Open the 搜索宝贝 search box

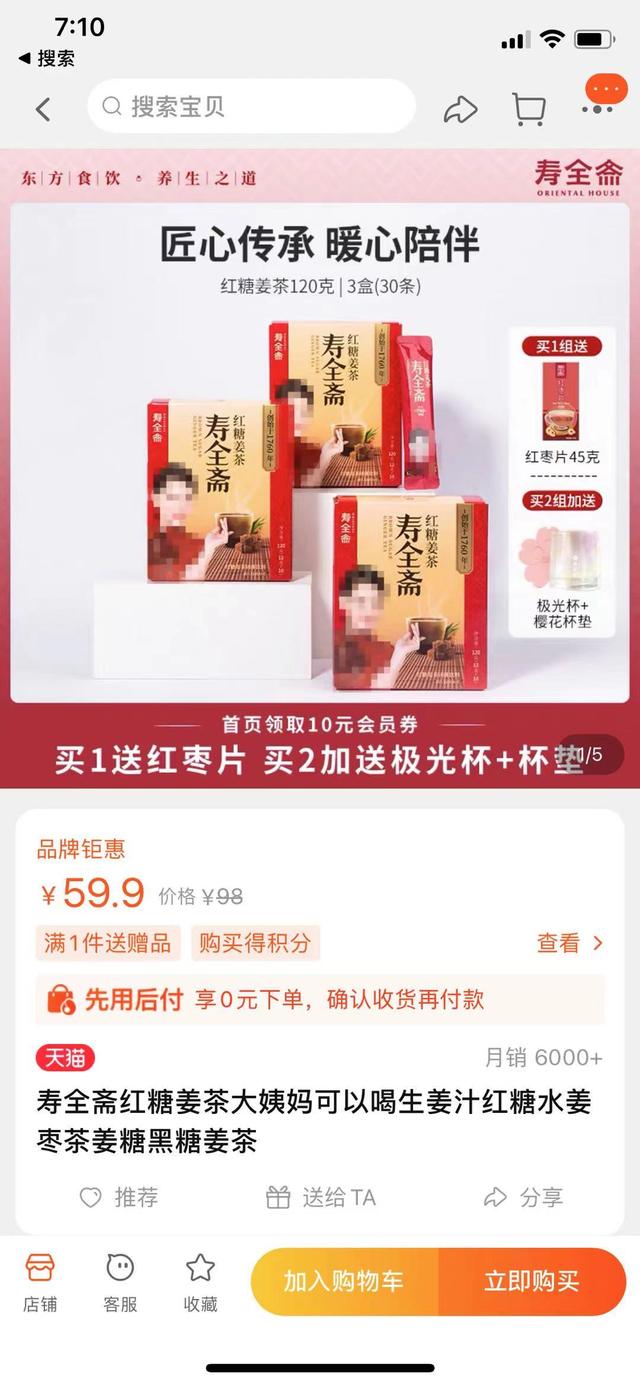coord(250,107)
